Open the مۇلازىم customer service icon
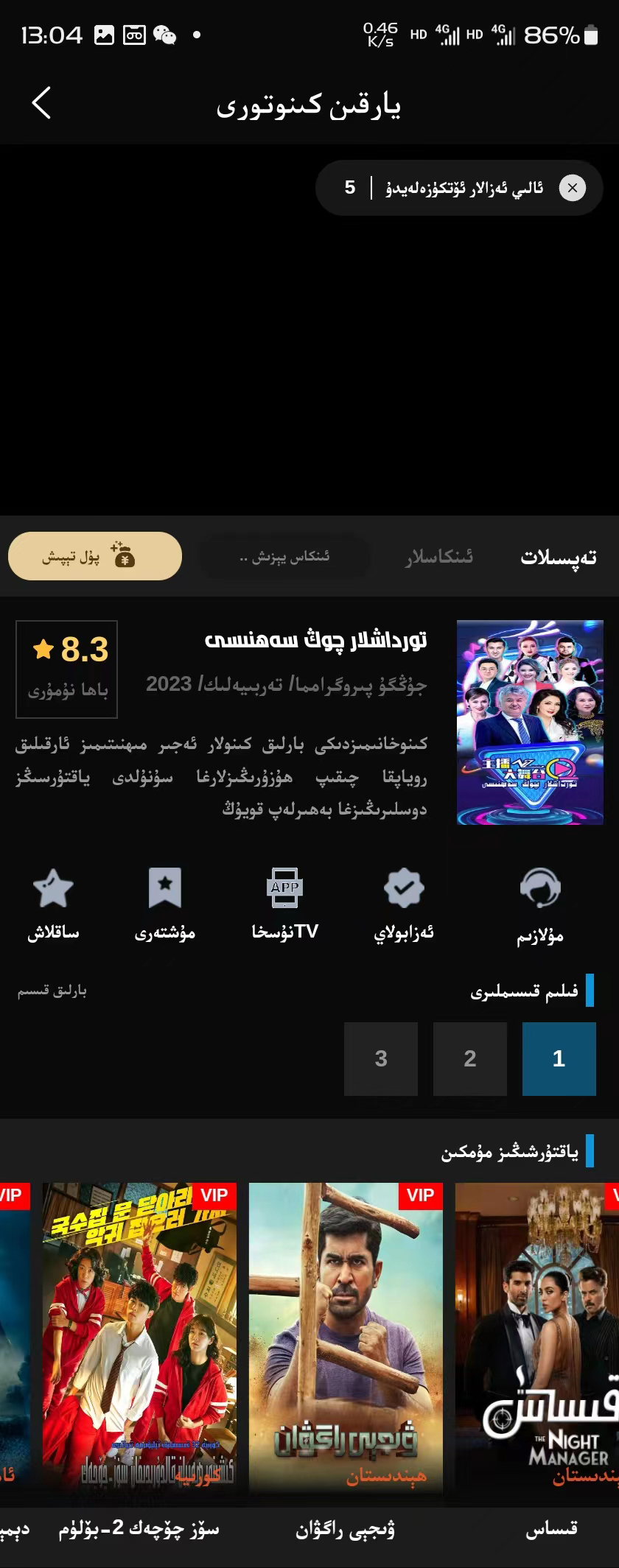The image size is (619, 1568). point(539,902)
